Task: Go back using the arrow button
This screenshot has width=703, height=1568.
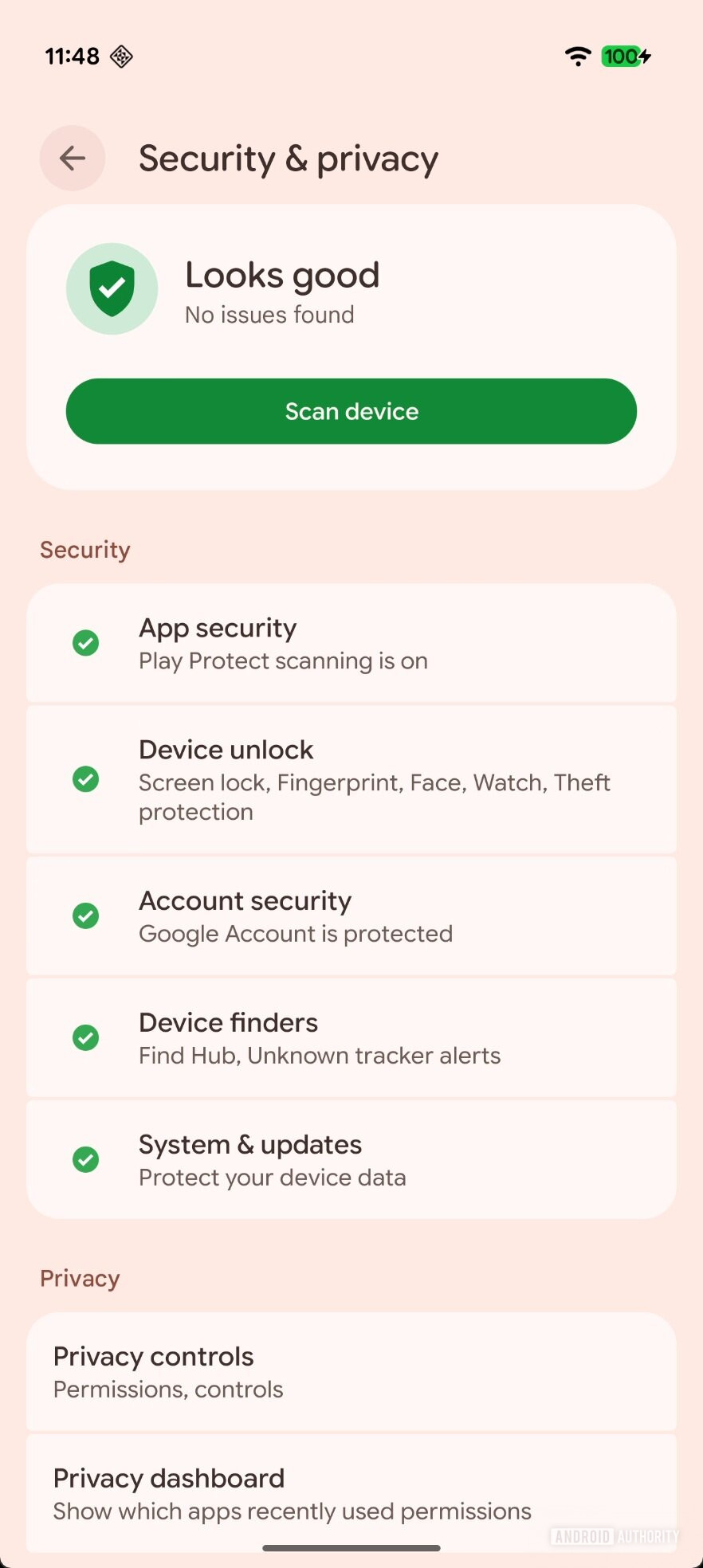Action: coord(73,158)
